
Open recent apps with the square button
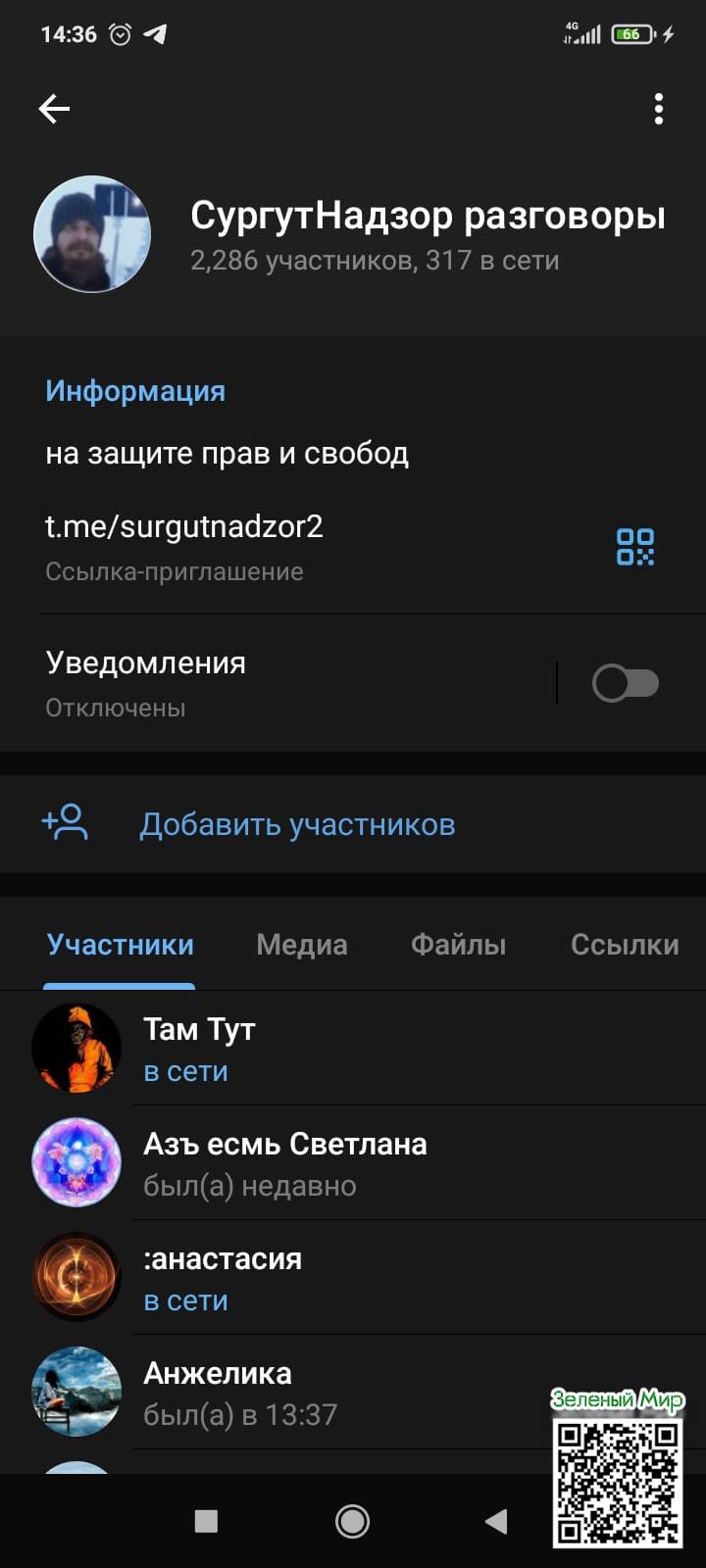pos(206,1521)
